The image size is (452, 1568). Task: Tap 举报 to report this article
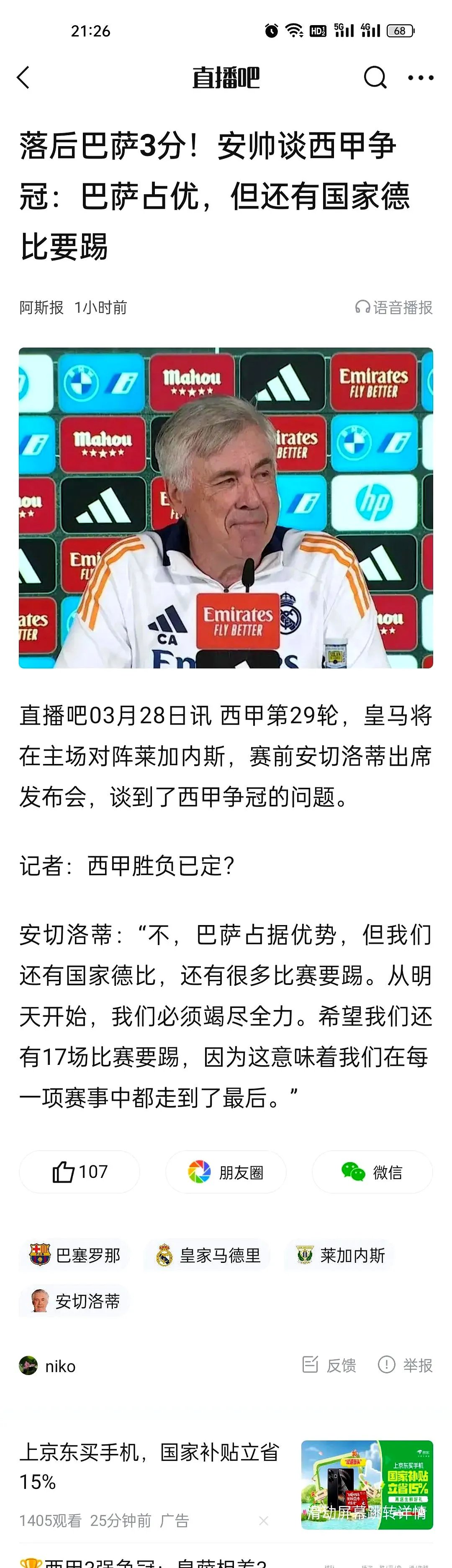pyautogui.click(x=405, y=1365)
